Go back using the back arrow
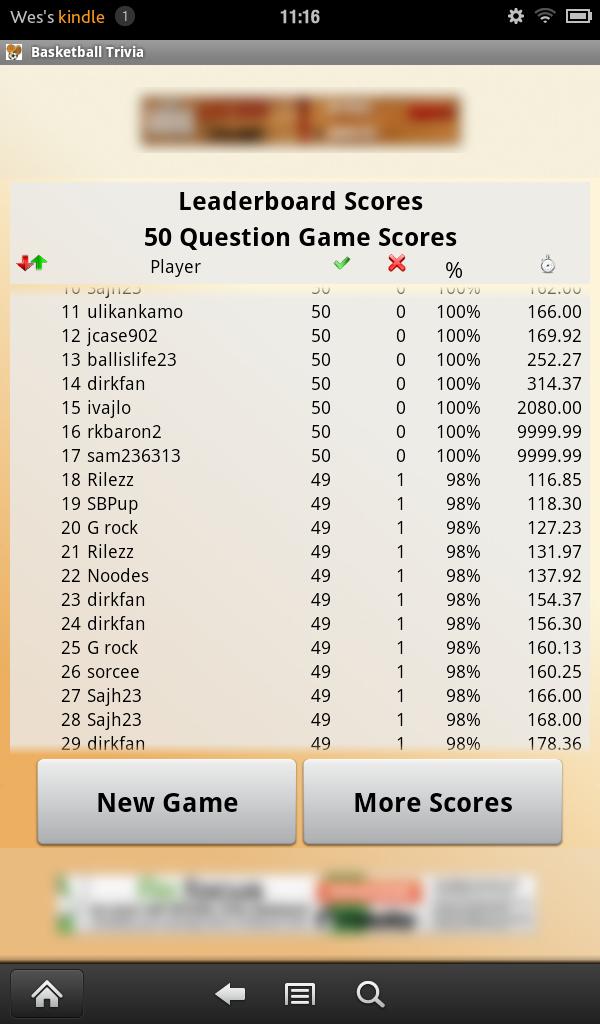Screen dimensions: 600x1024 pos(230,993)
